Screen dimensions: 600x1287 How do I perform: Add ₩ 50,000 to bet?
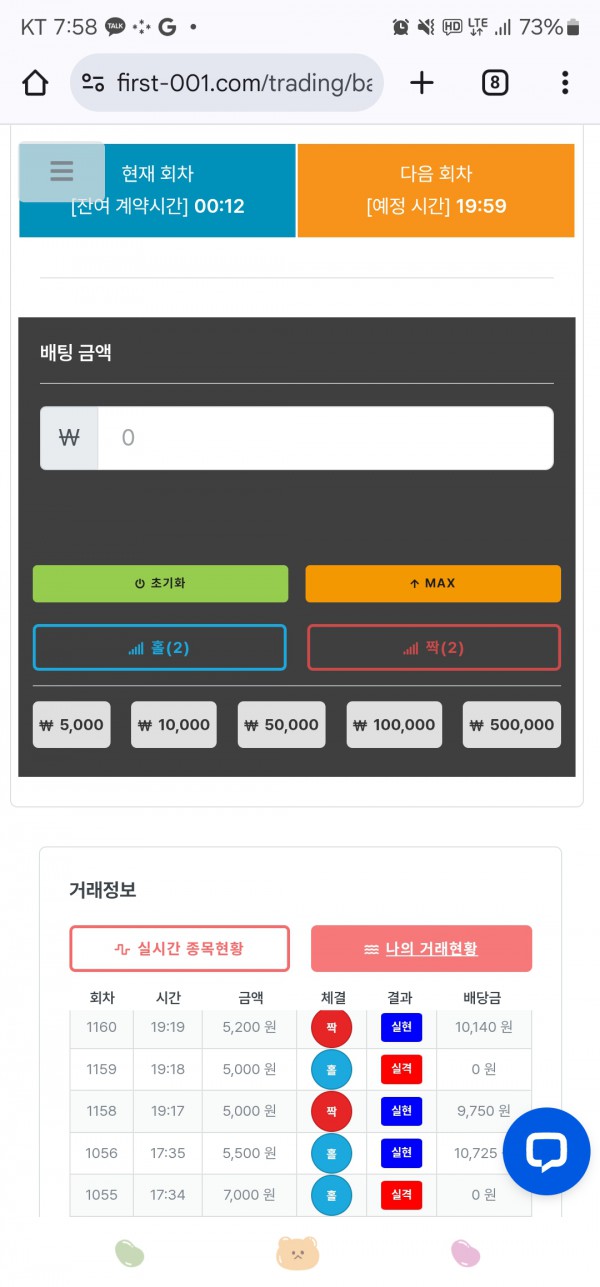282,725
